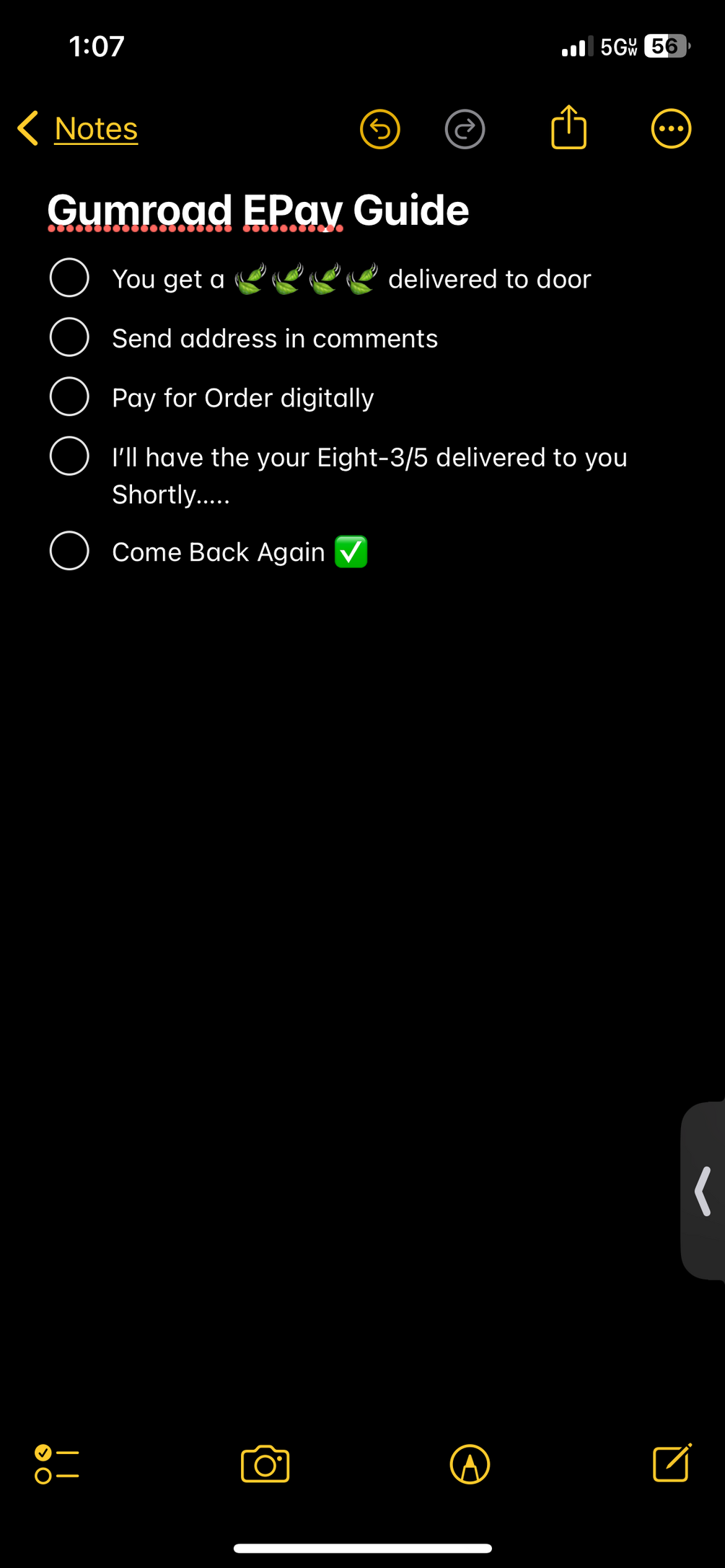Tick the 'Eight-3/5 delivered to you' item

pyautogui.click(x=69, y=456)
